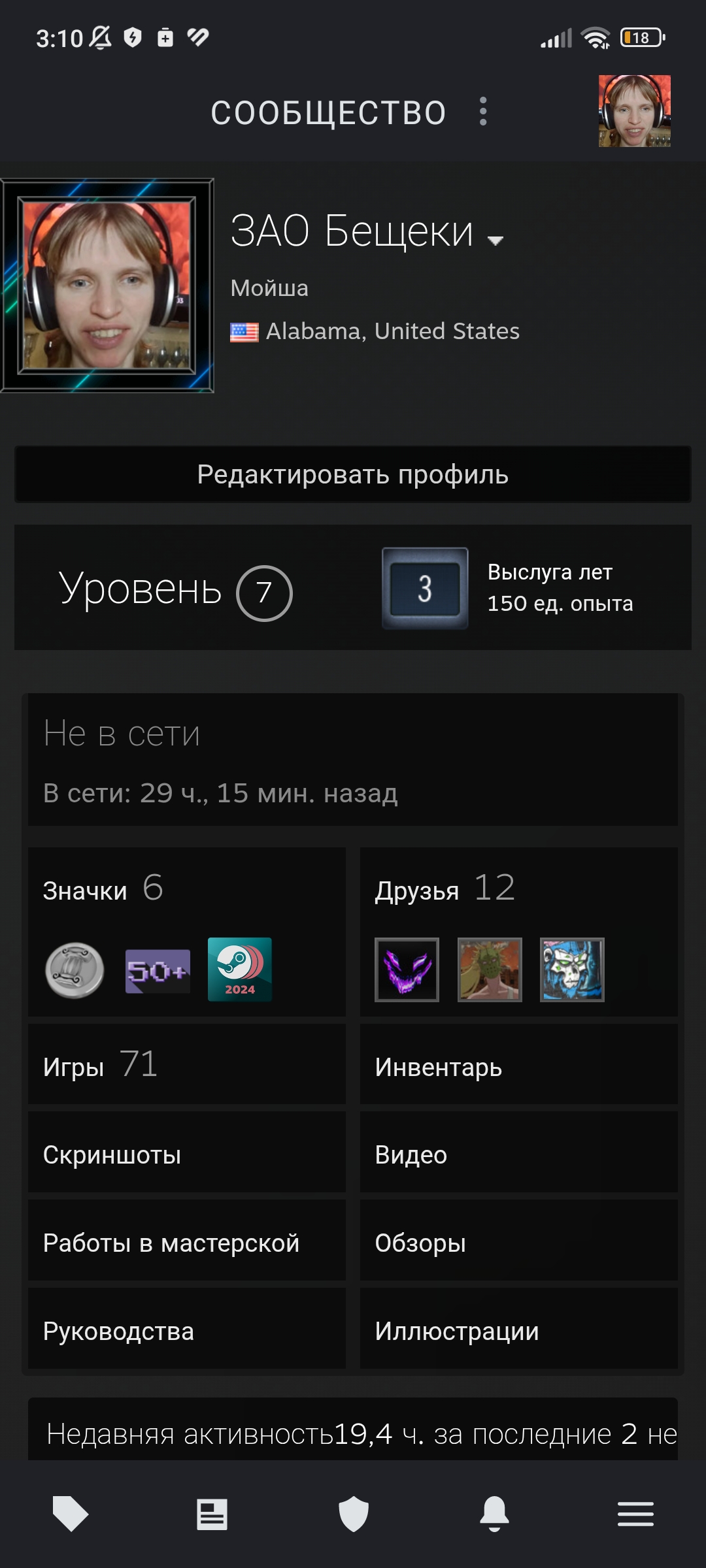Open Обзоры reviews
The image size is (706, 1568).
[518, 1241]
